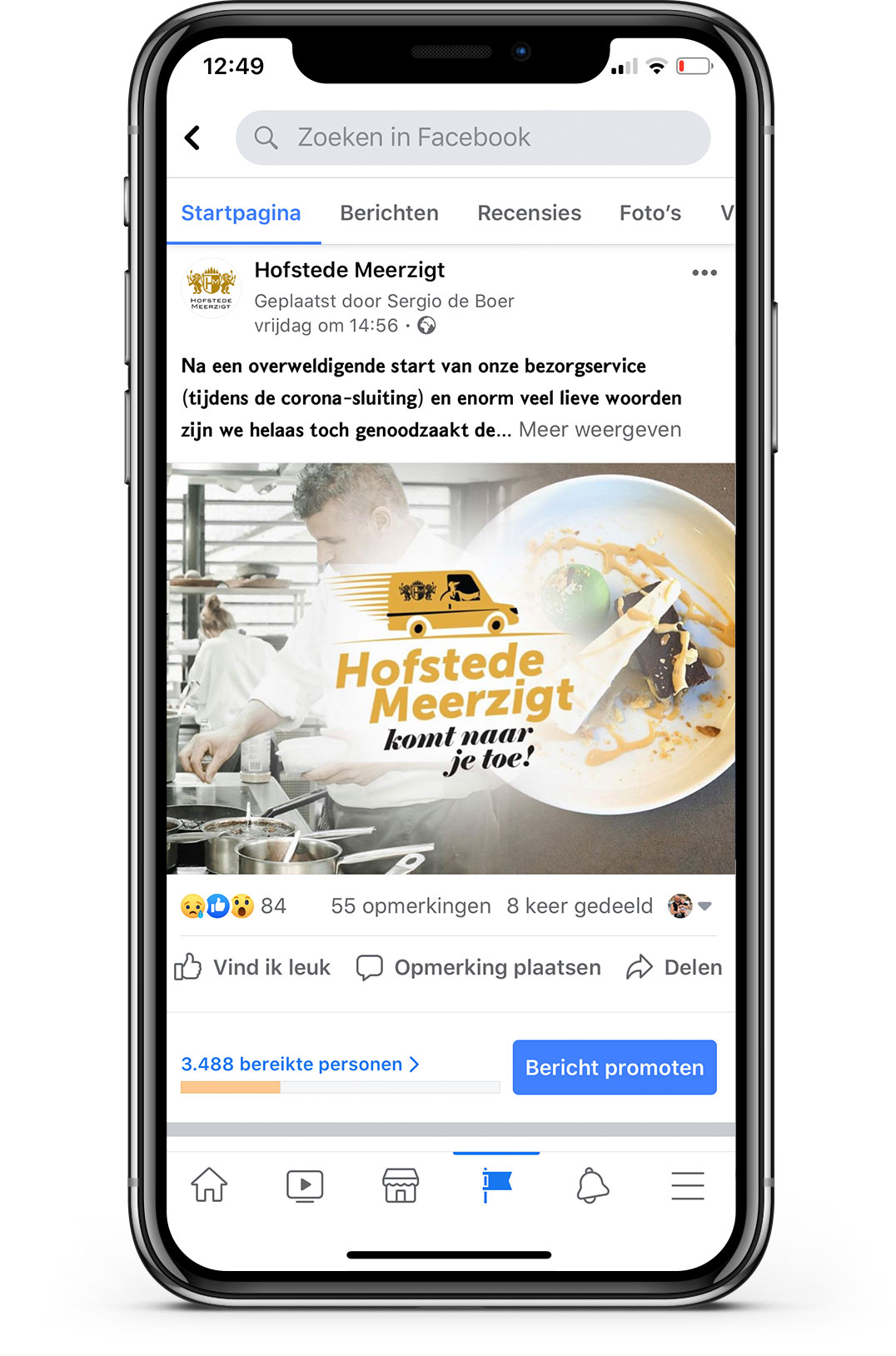This screenshot has width=896, height=1356.
Task: Switch to the Recensies tab
Action: click(x=529, y=213)
